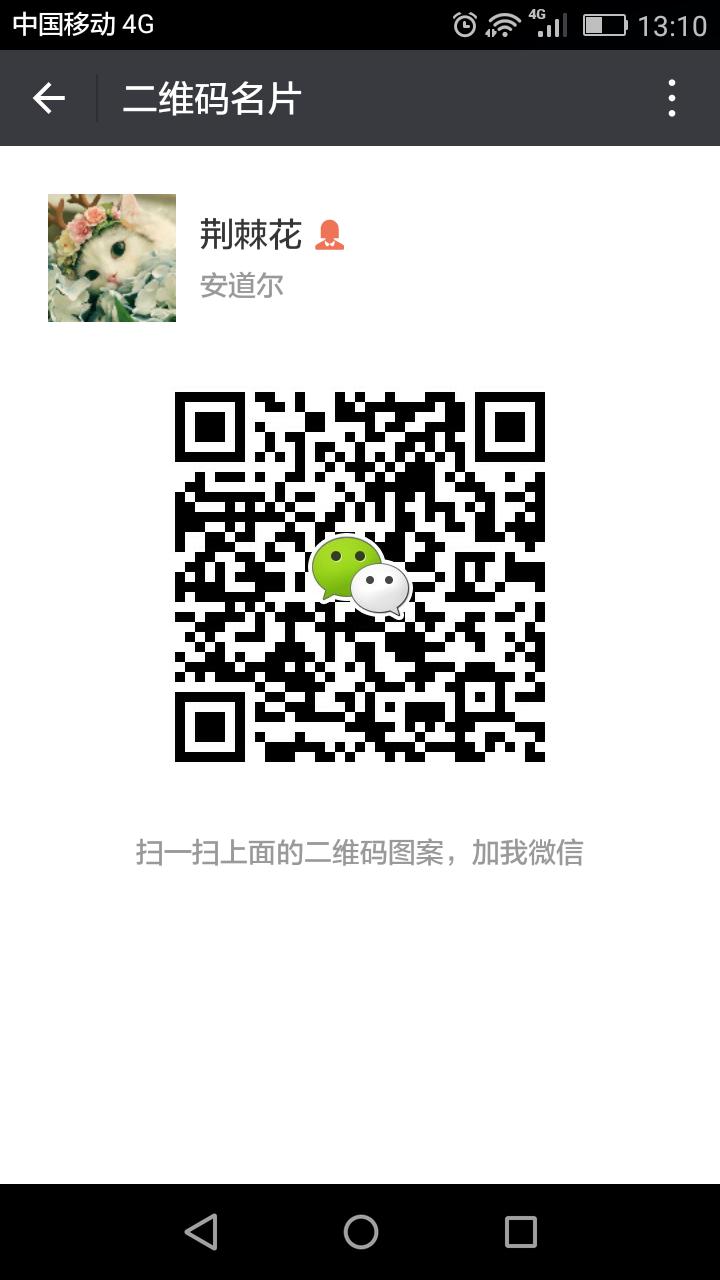The height and width of the screenshot is (1280, 720).
Task: Go back from the 二维码名片 screen
Action: click(48, 98)
